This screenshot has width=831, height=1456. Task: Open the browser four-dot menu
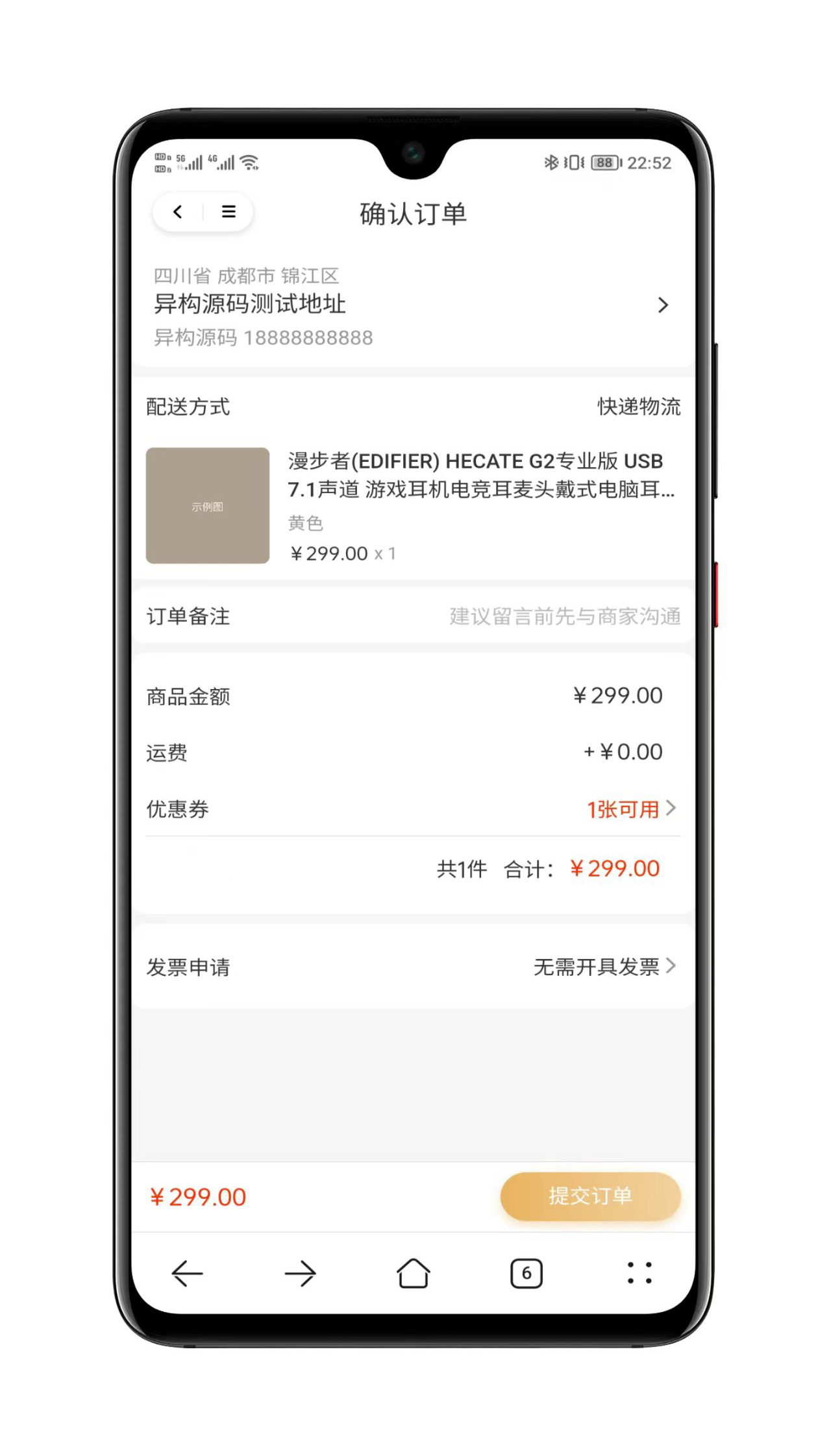click(x=639, y=1273)
